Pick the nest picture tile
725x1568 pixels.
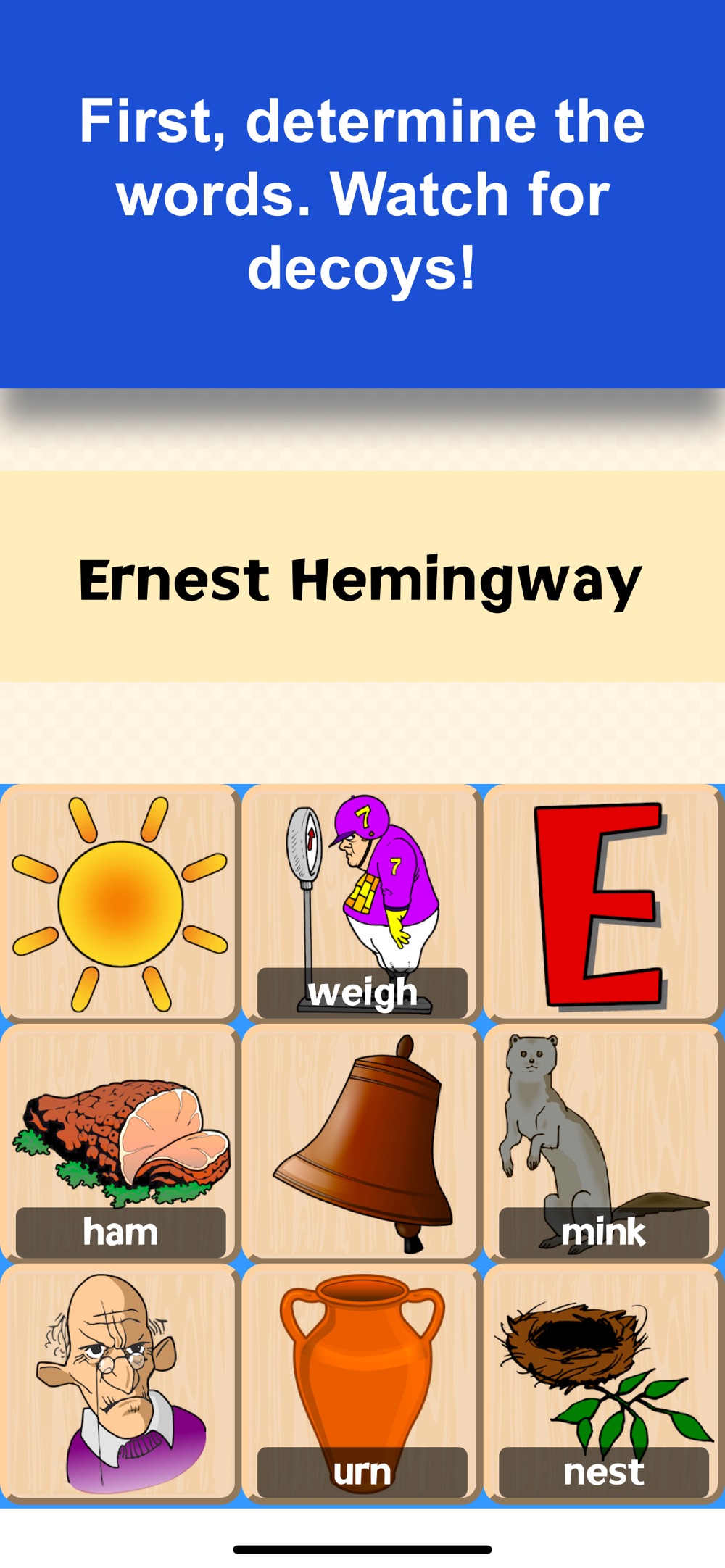[602, 1383]
